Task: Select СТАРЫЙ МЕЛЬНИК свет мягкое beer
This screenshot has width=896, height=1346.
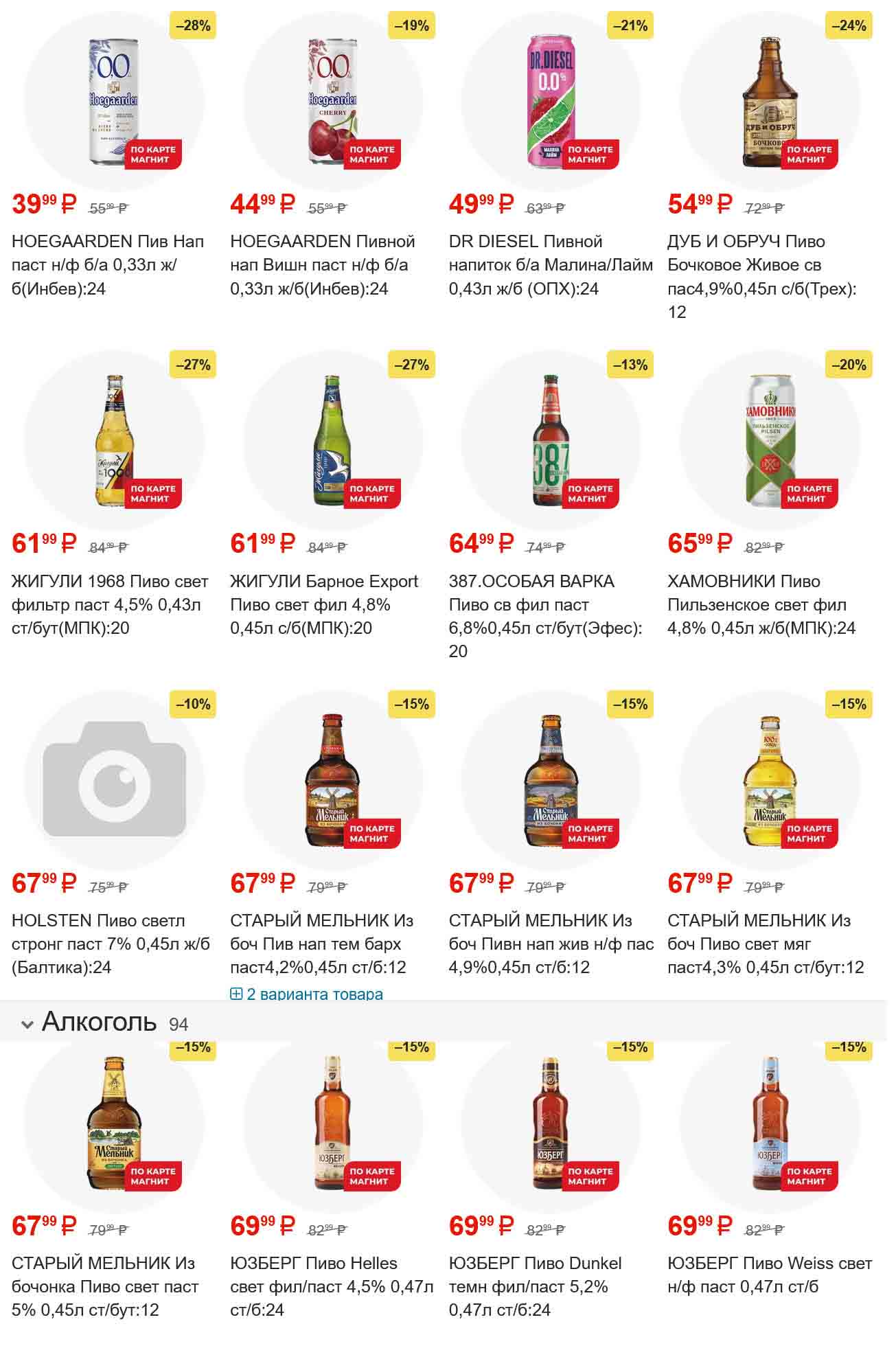Action: coord(769,782)
